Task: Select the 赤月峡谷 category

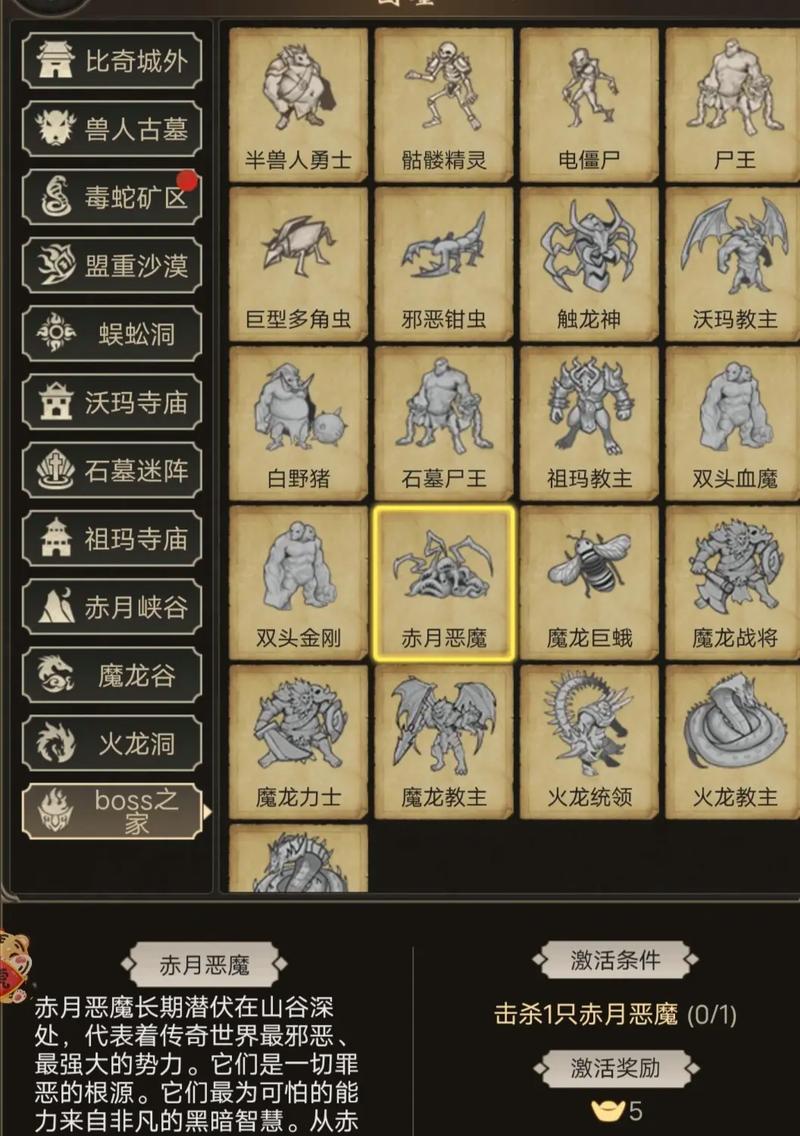Action: [x=111, y=607]
